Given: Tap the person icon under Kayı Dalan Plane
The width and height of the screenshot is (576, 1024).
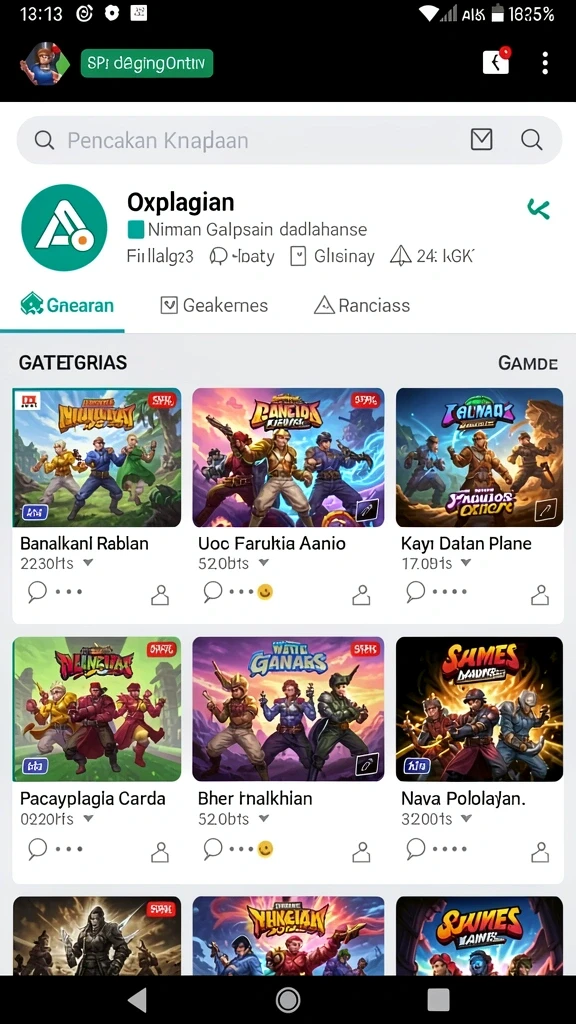Looking at the screenshot, I should [539, 594].
